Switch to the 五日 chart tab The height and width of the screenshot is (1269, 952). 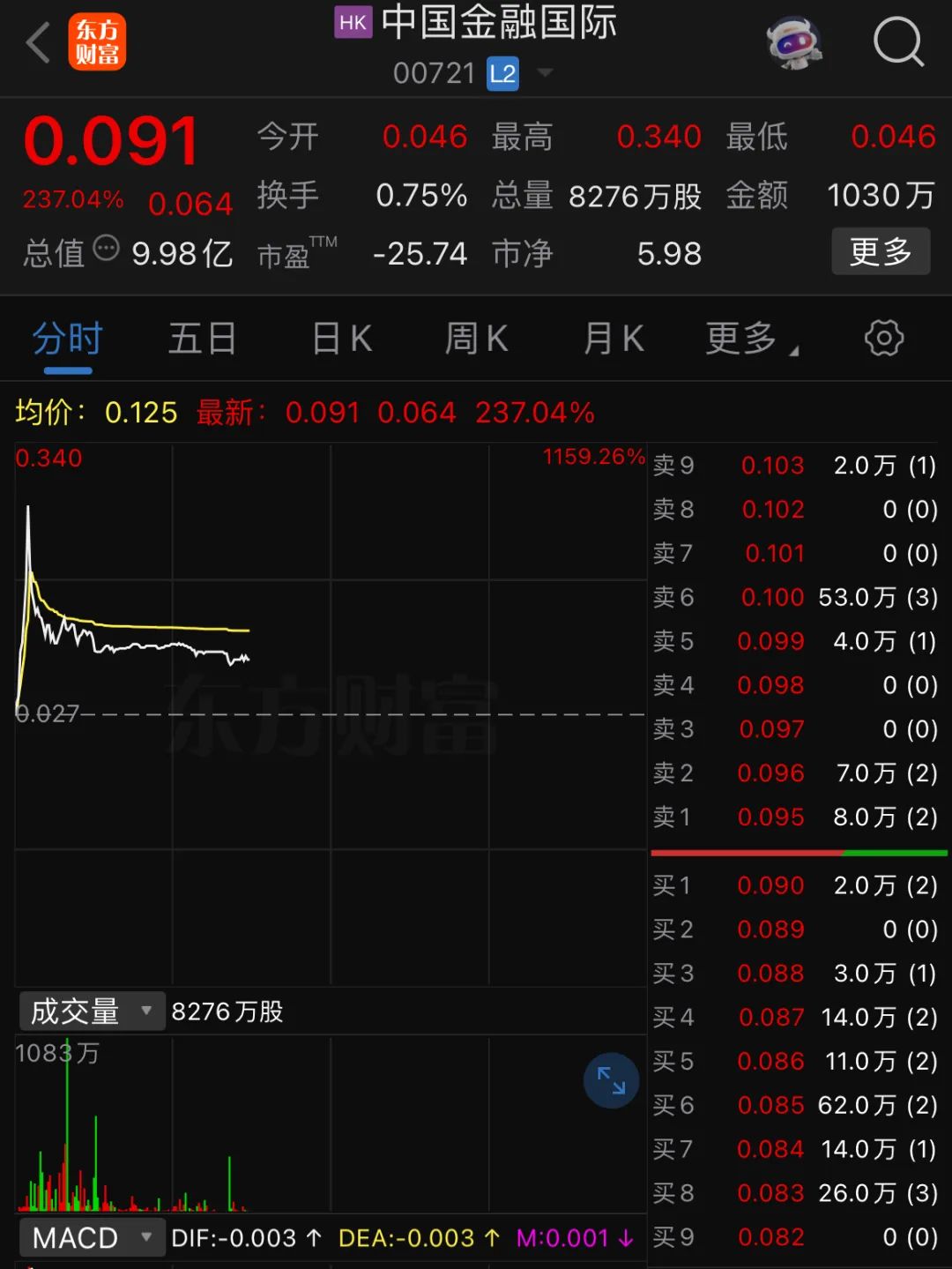coord(202,340)
